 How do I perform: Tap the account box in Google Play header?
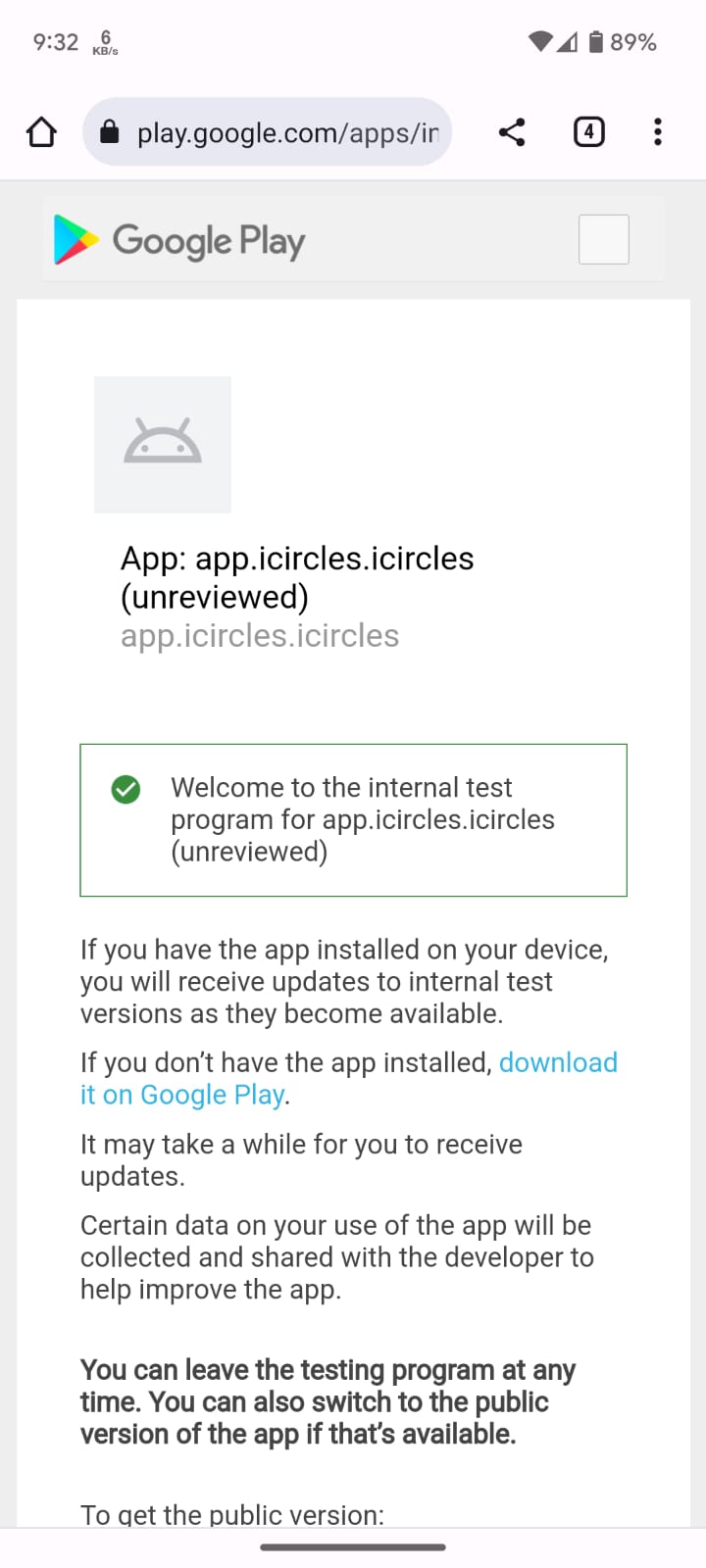click(x=604, y=239)
